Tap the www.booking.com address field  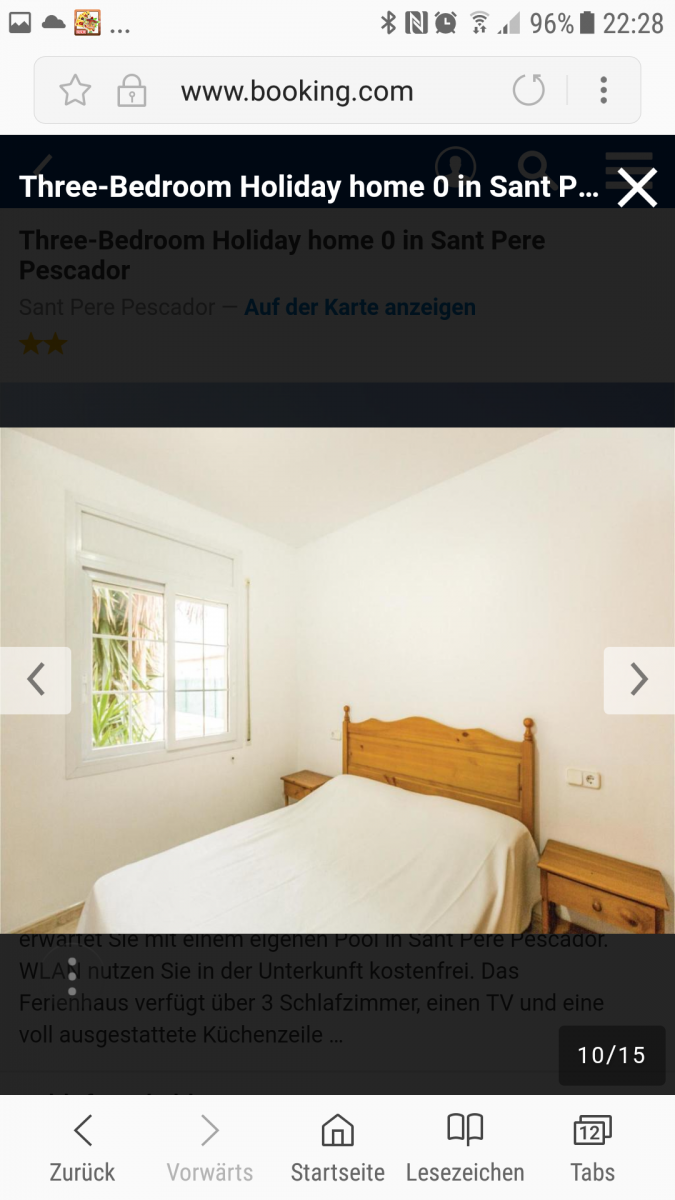[x=297, y=91]
